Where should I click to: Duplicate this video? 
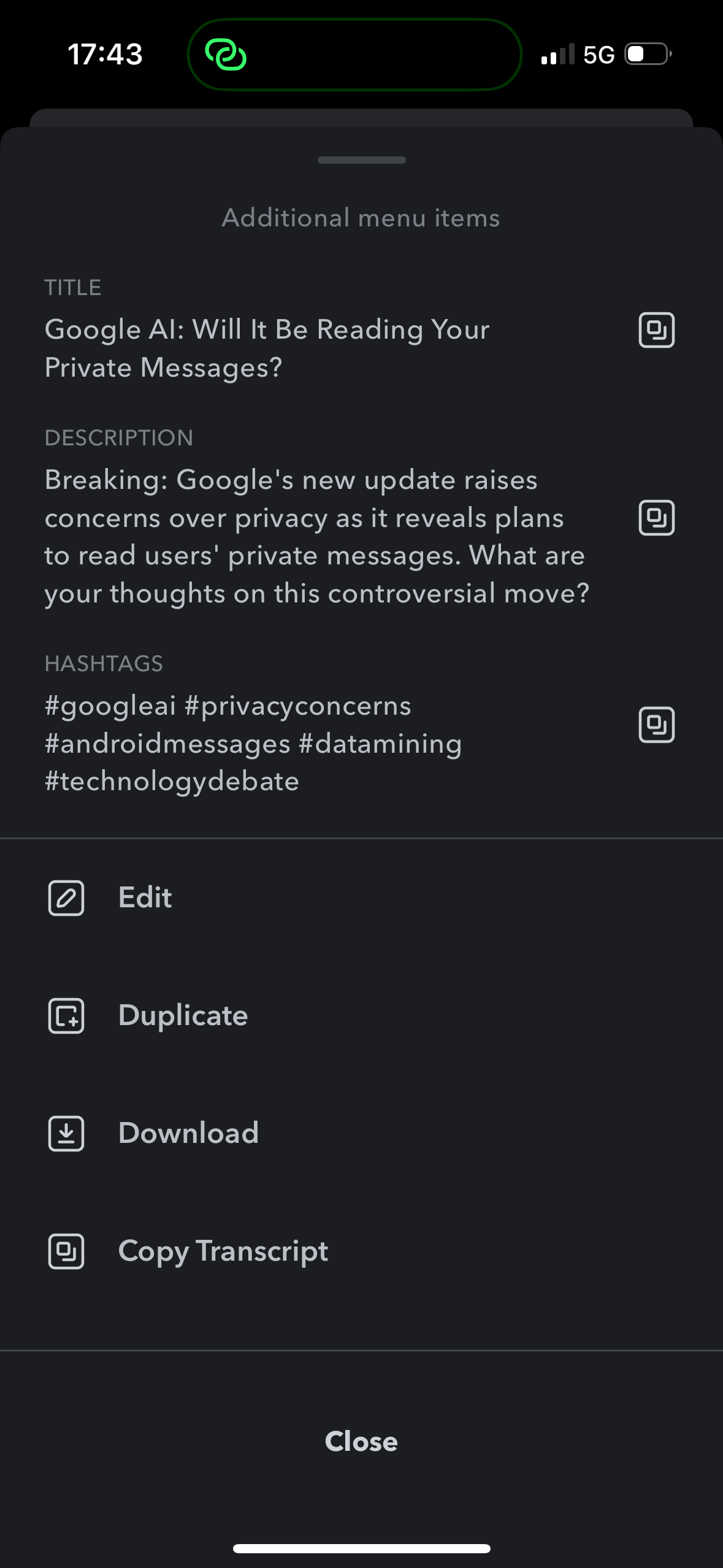(x=183, y=1015)
